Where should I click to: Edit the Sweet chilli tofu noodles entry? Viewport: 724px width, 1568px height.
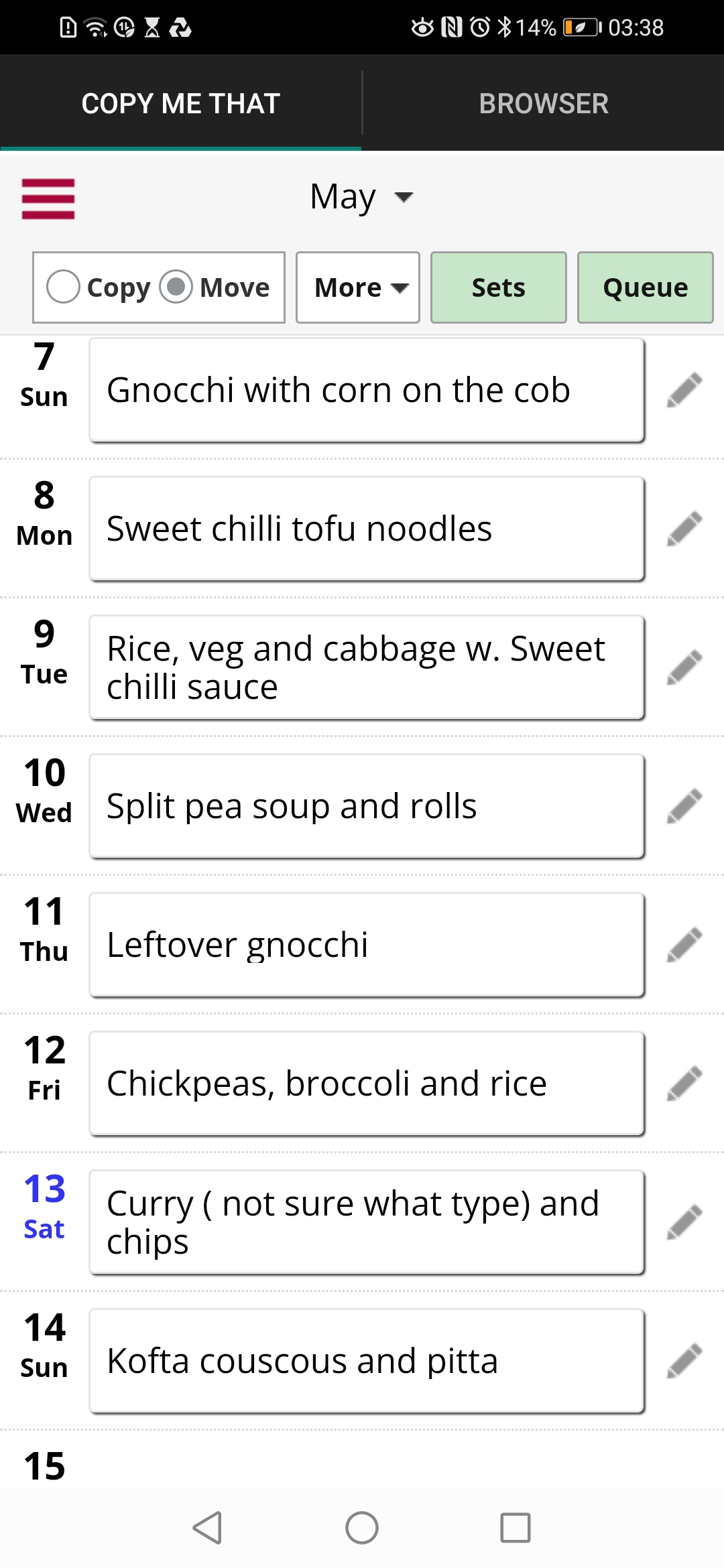[x=684, y=529]
